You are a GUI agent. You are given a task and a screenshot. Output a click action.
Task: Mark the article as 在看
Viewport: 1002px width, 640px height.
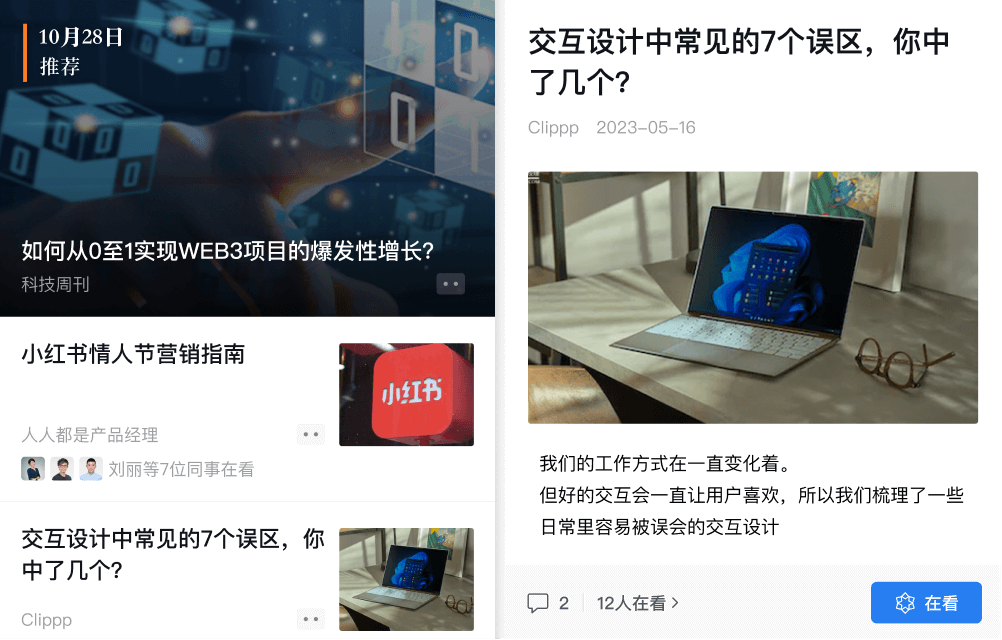926,603
